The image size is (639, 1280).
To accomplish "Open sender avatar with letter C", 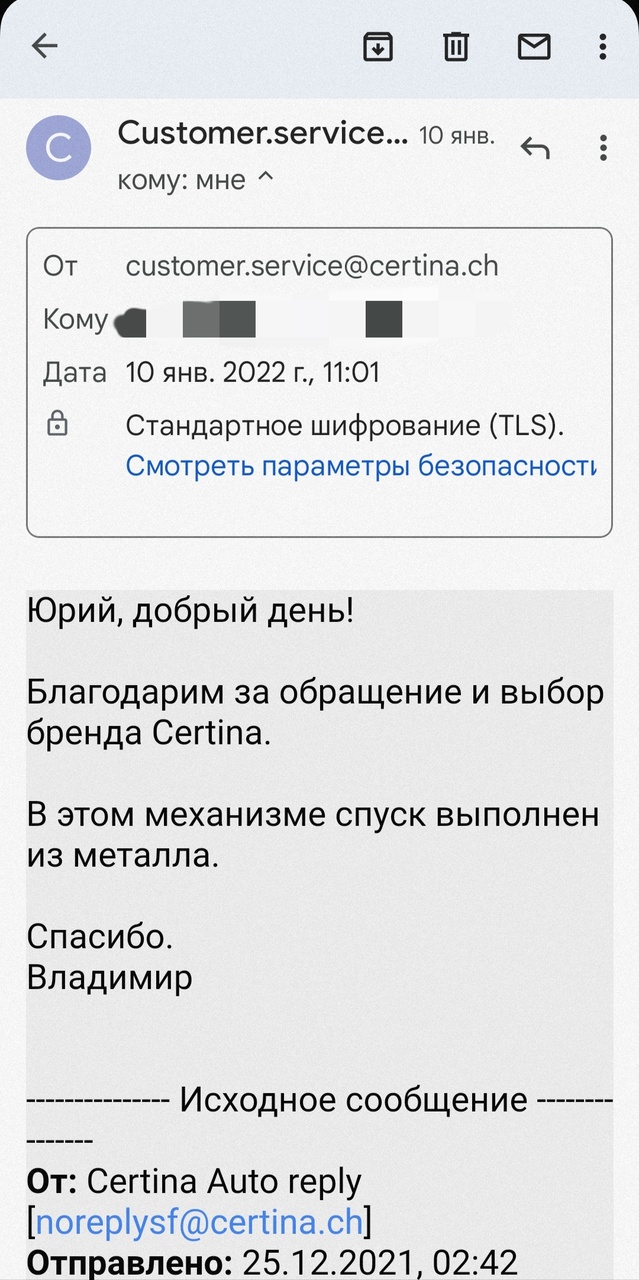I will (x=58, y=149).
